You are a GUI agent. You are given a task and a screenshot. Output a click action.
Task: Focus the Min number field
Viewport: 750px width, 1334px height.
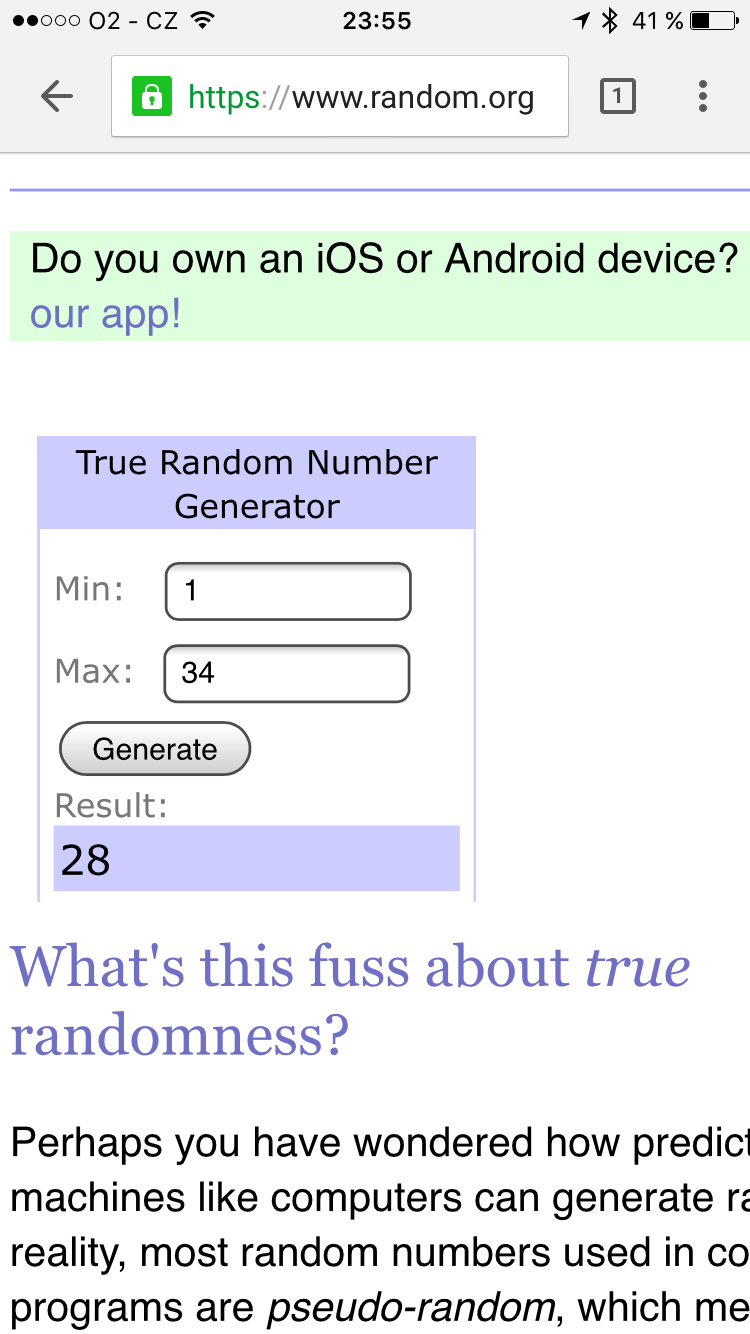(287, 591)
